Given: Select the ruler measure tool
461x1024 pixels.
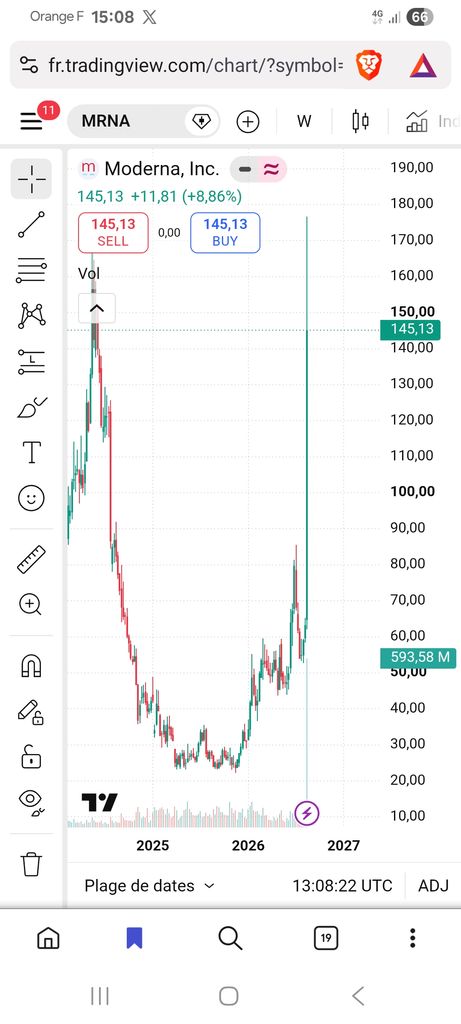Looking at the screenshot, I should [31, 559].
